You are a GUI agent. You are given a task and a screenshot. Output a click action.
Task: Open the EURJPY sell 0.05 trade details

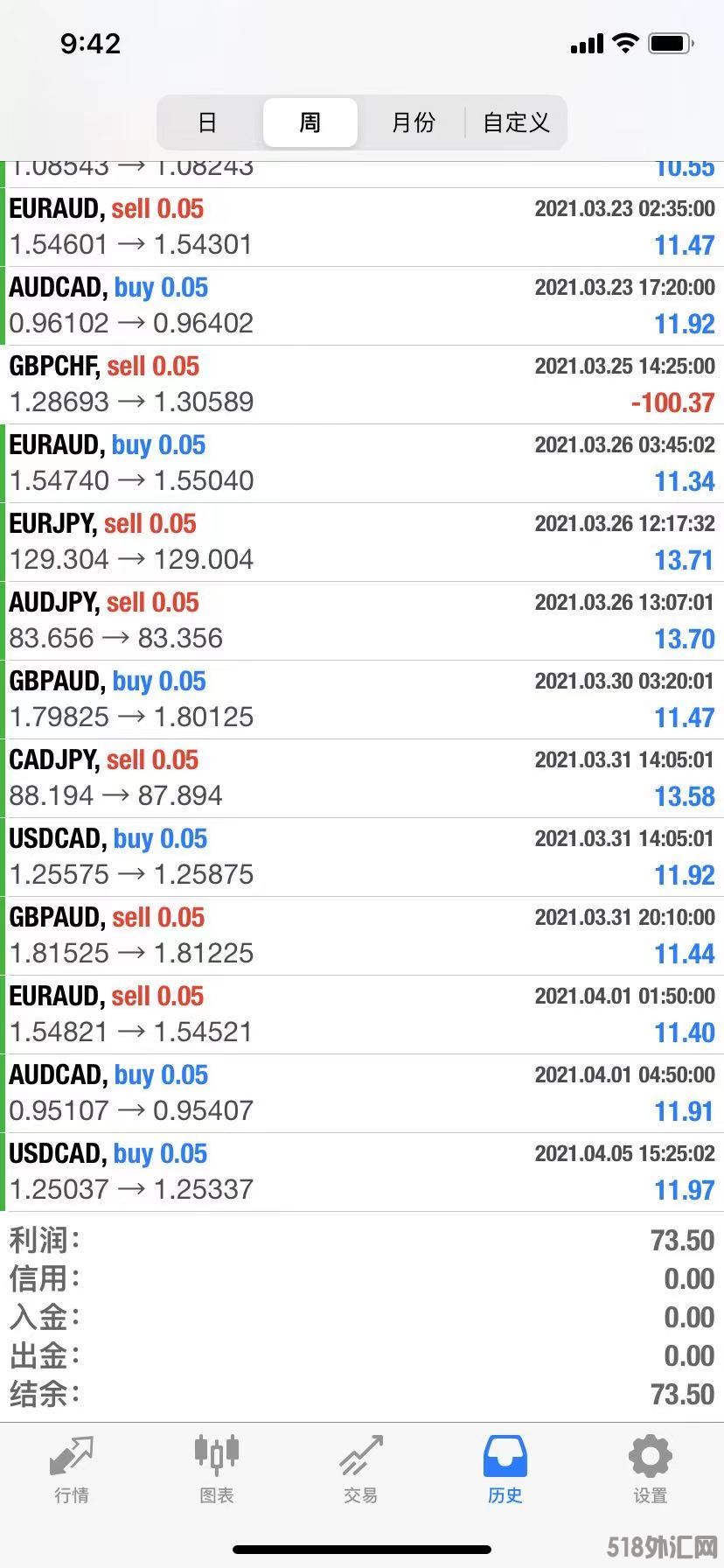click(362, 542)
